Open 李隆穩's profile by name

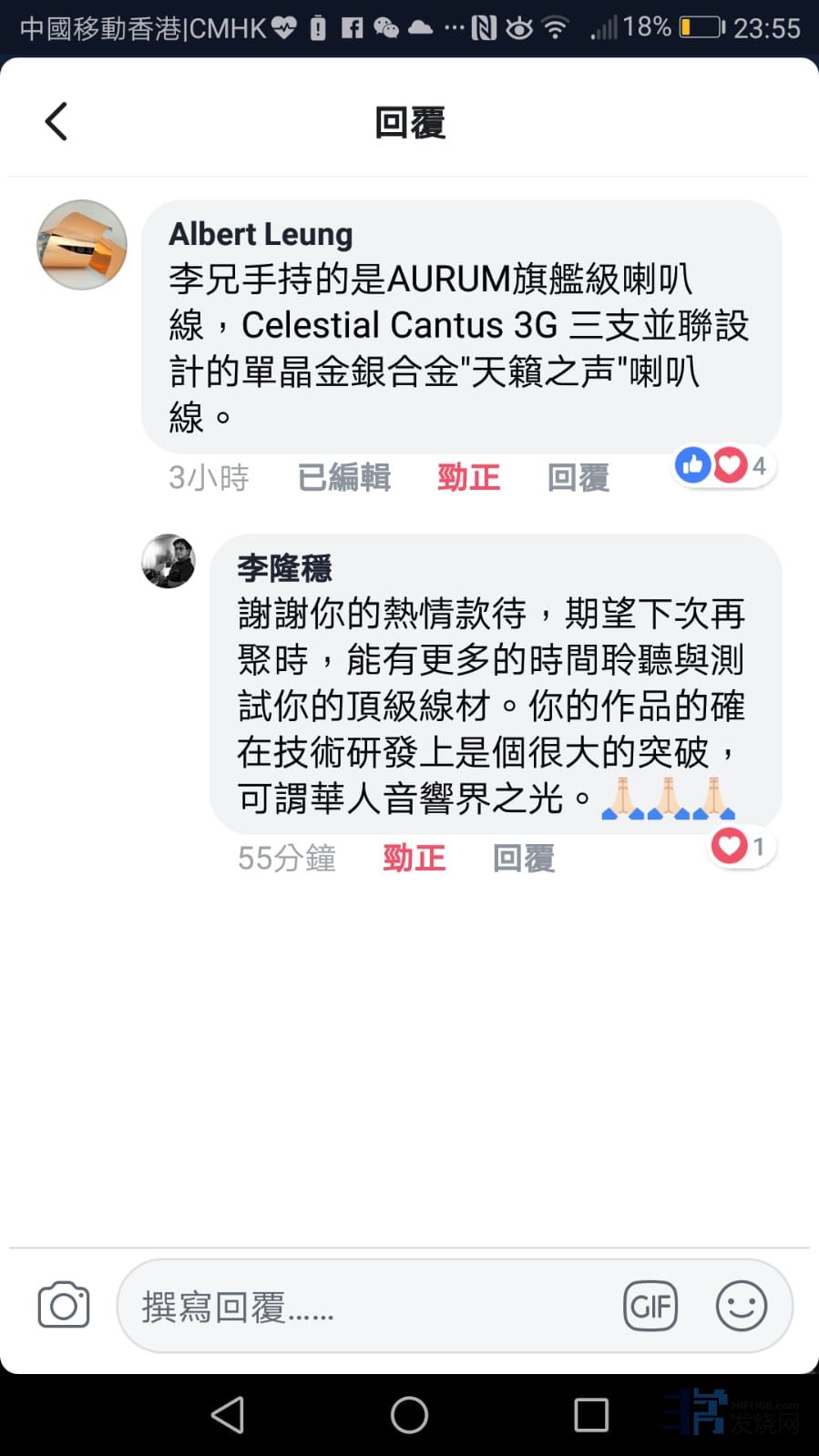[x=284, y=568]
